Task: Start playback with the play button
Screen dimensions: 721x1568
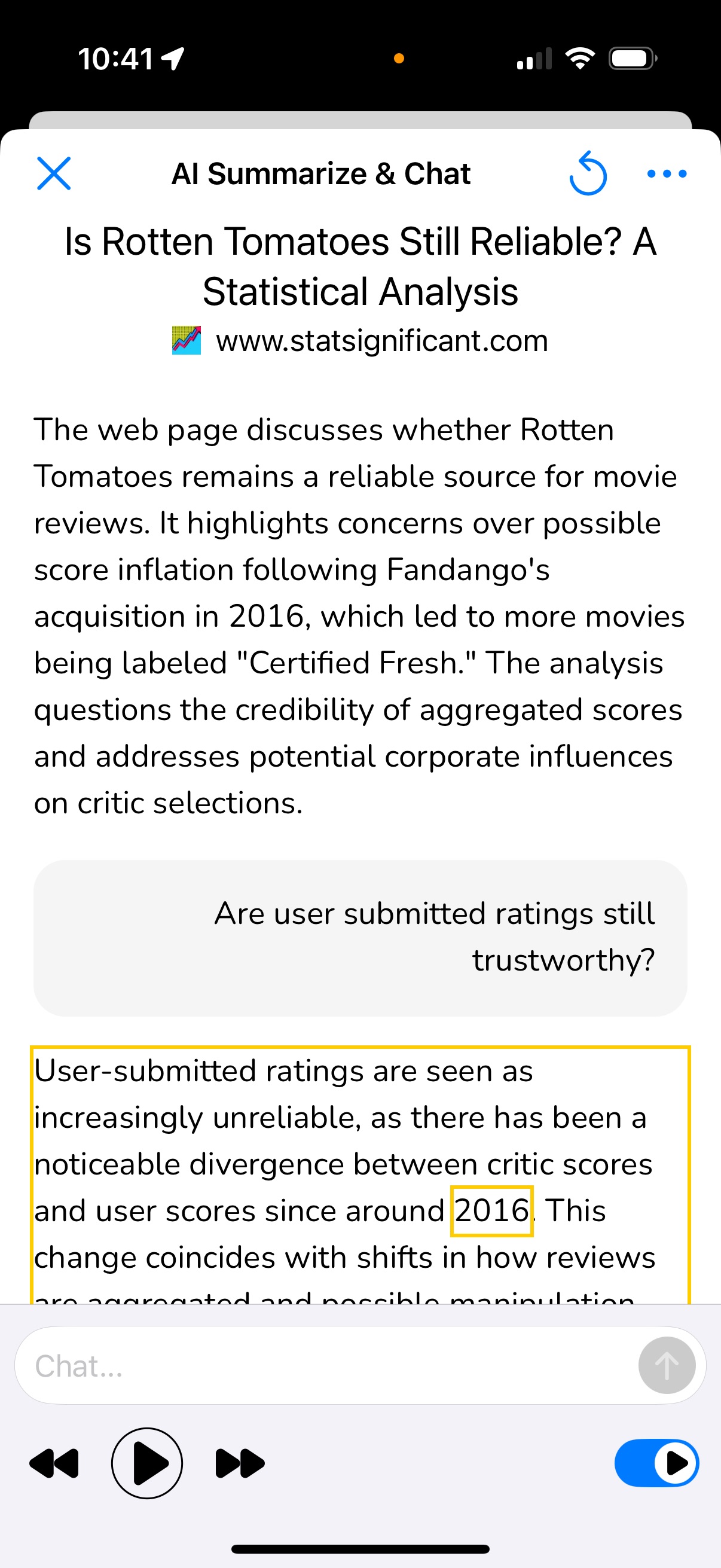Action: pos(147,1463)
